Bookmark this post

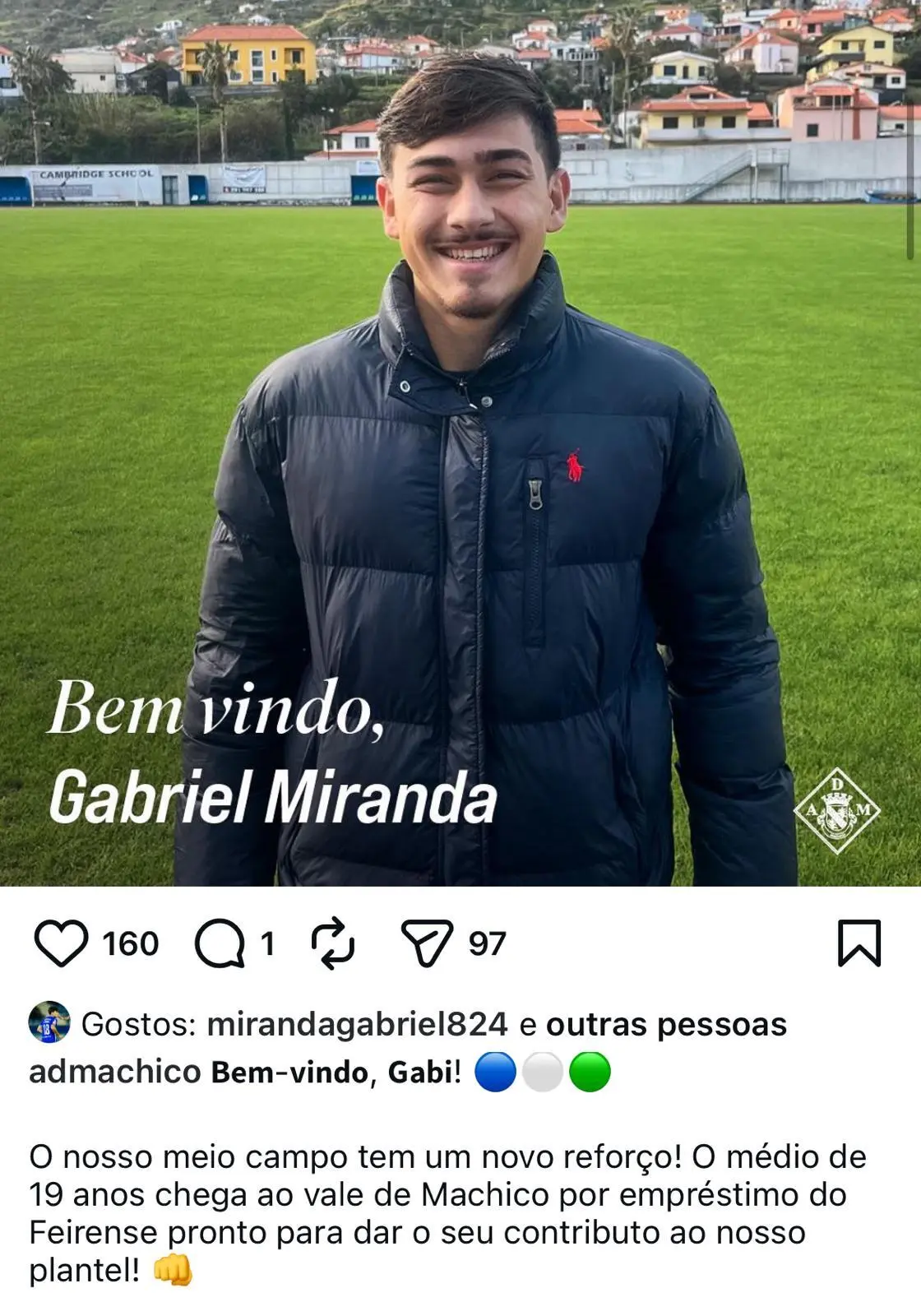point(859,943)
